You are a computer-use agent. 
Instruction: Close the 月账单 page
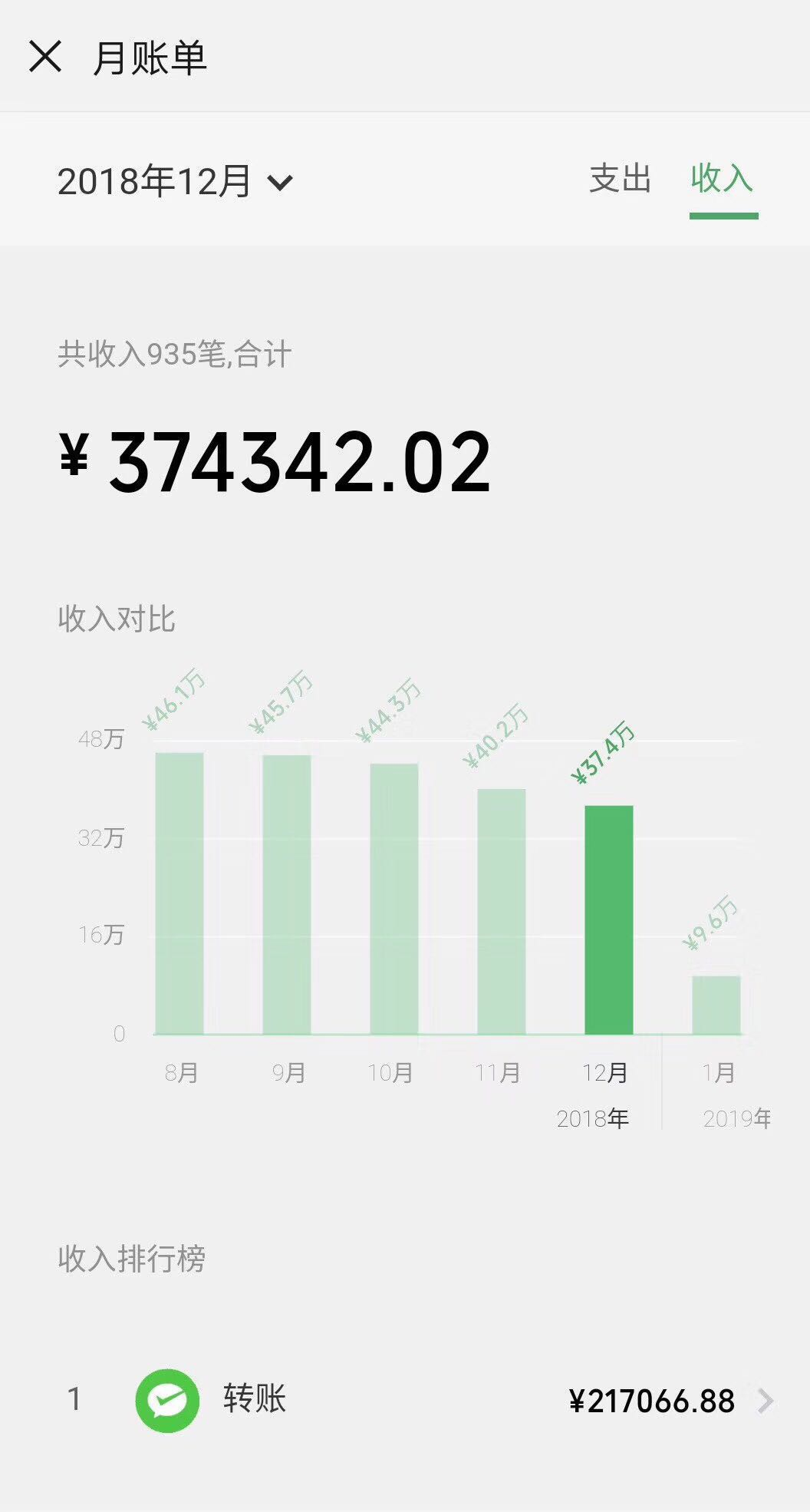pos(45,57)
